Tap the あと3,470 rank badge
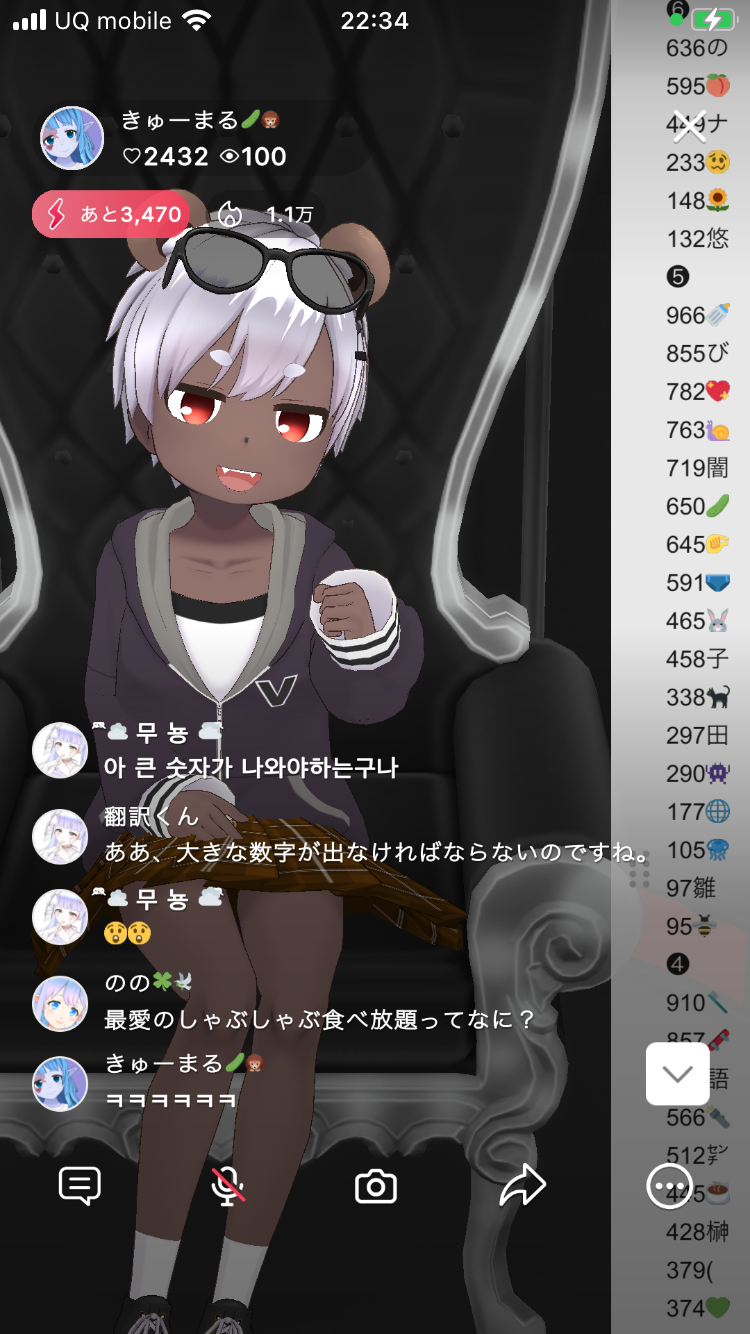The image size is (750, 1334). pos(111,214)
